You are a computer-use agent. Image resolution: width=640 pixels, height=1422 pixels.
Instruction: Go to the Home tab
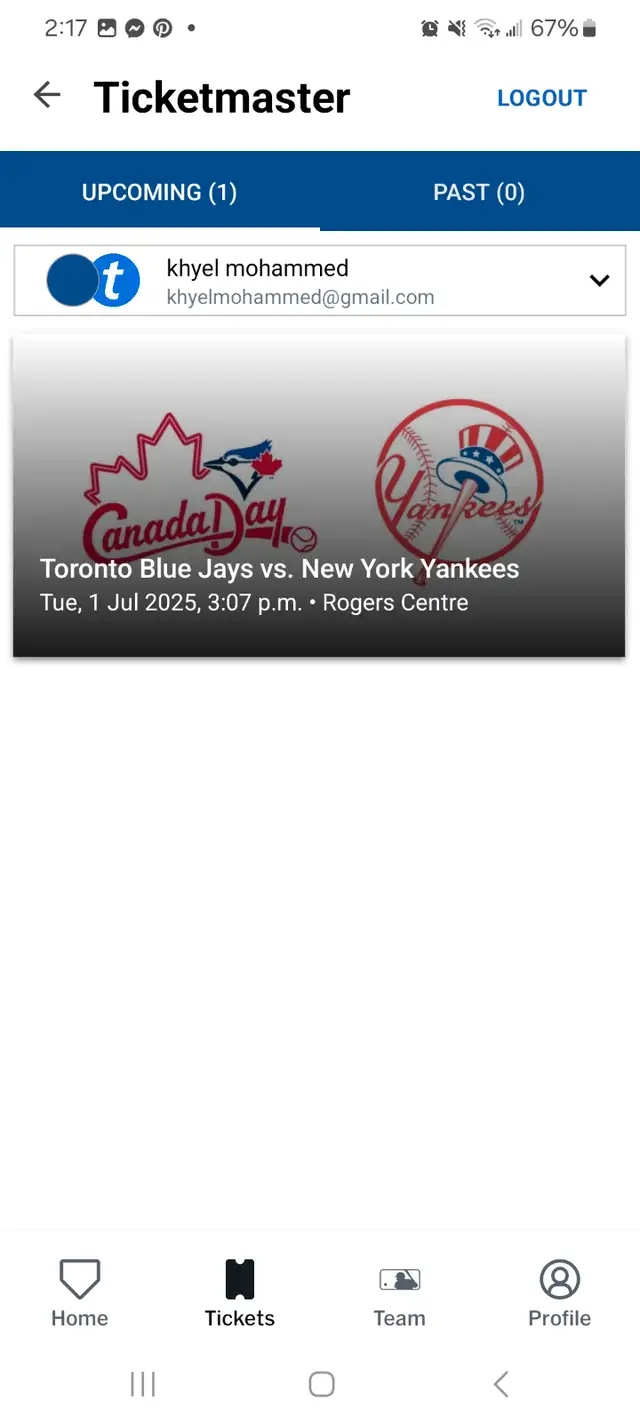(x=80, y=1292)
